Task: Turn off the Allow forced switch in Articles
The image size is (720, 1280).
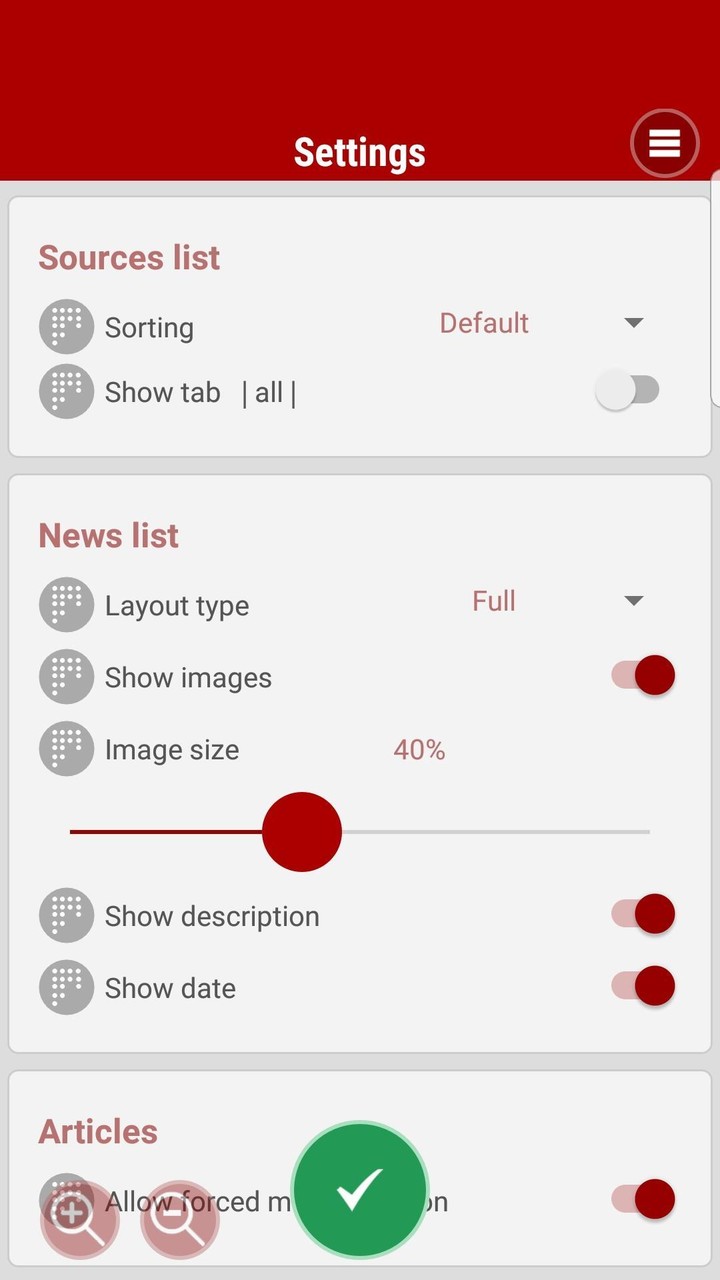Action: [x=644, y=1198]
